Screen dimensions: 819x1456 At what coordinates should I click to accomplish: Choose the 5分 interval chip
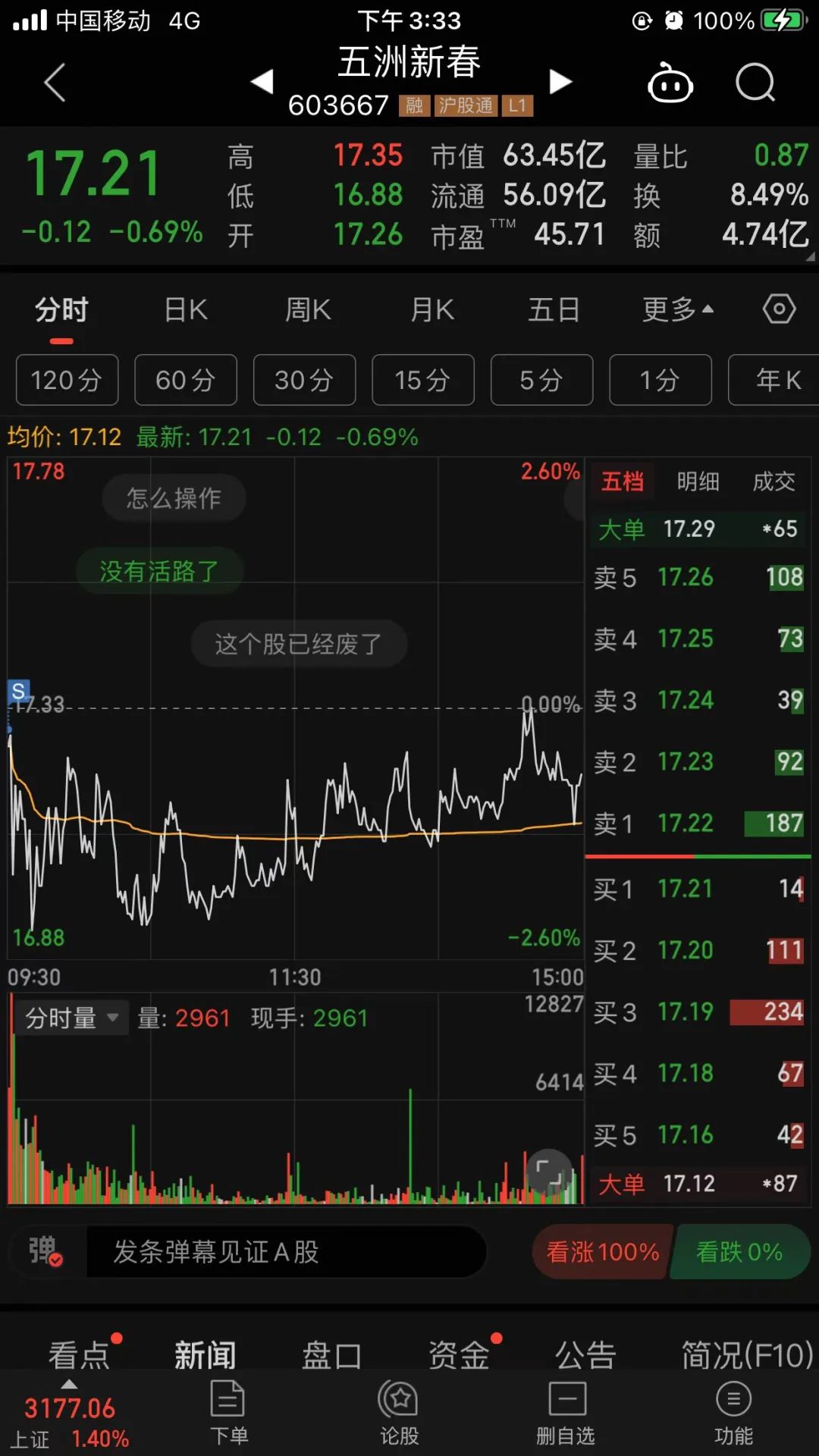[x=541, y=380]
